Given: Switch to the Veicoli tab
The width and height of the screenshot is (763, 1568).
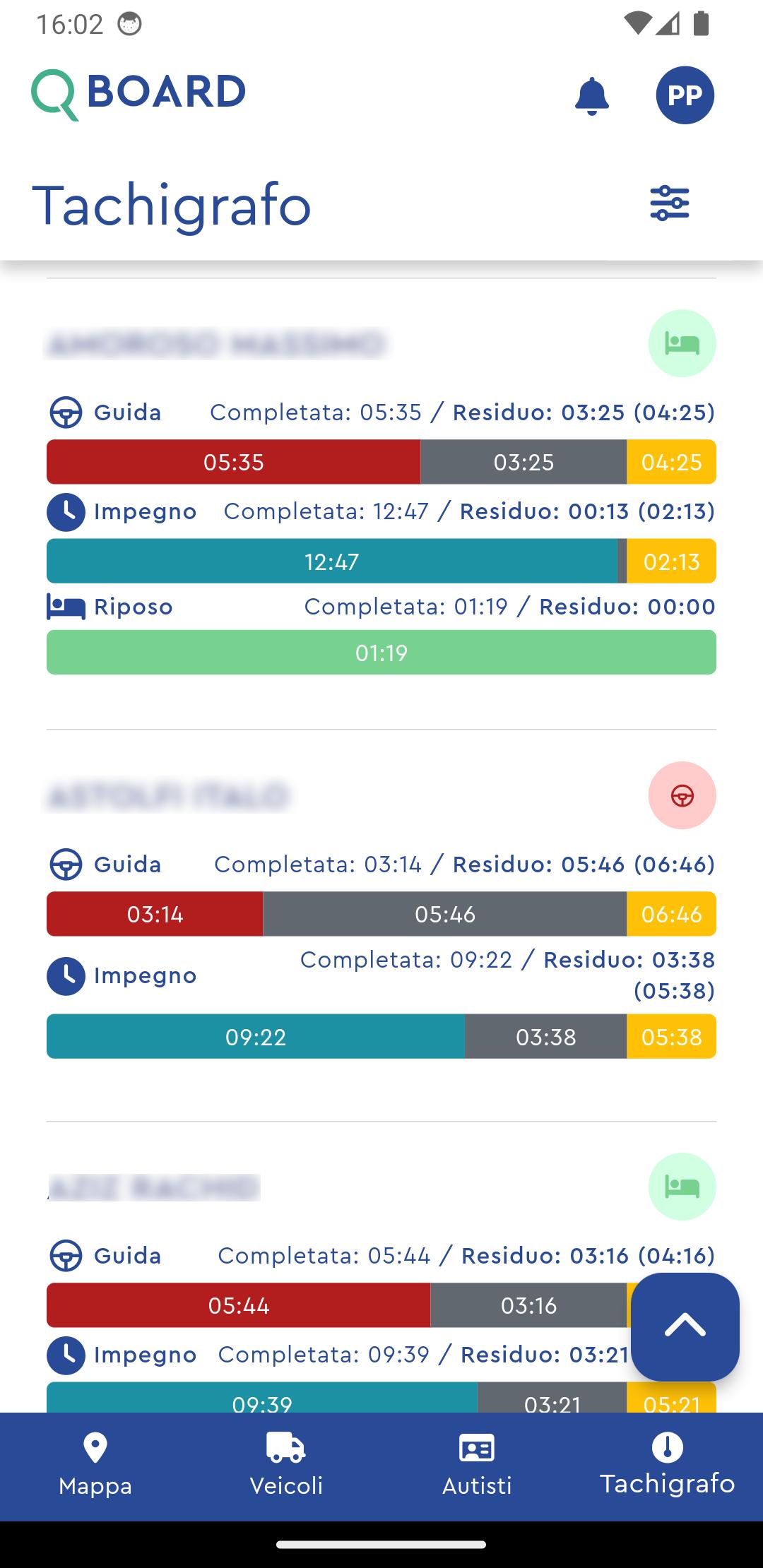Looking at the screenshot, I should pyautogui.click(x=286, y=1466).
